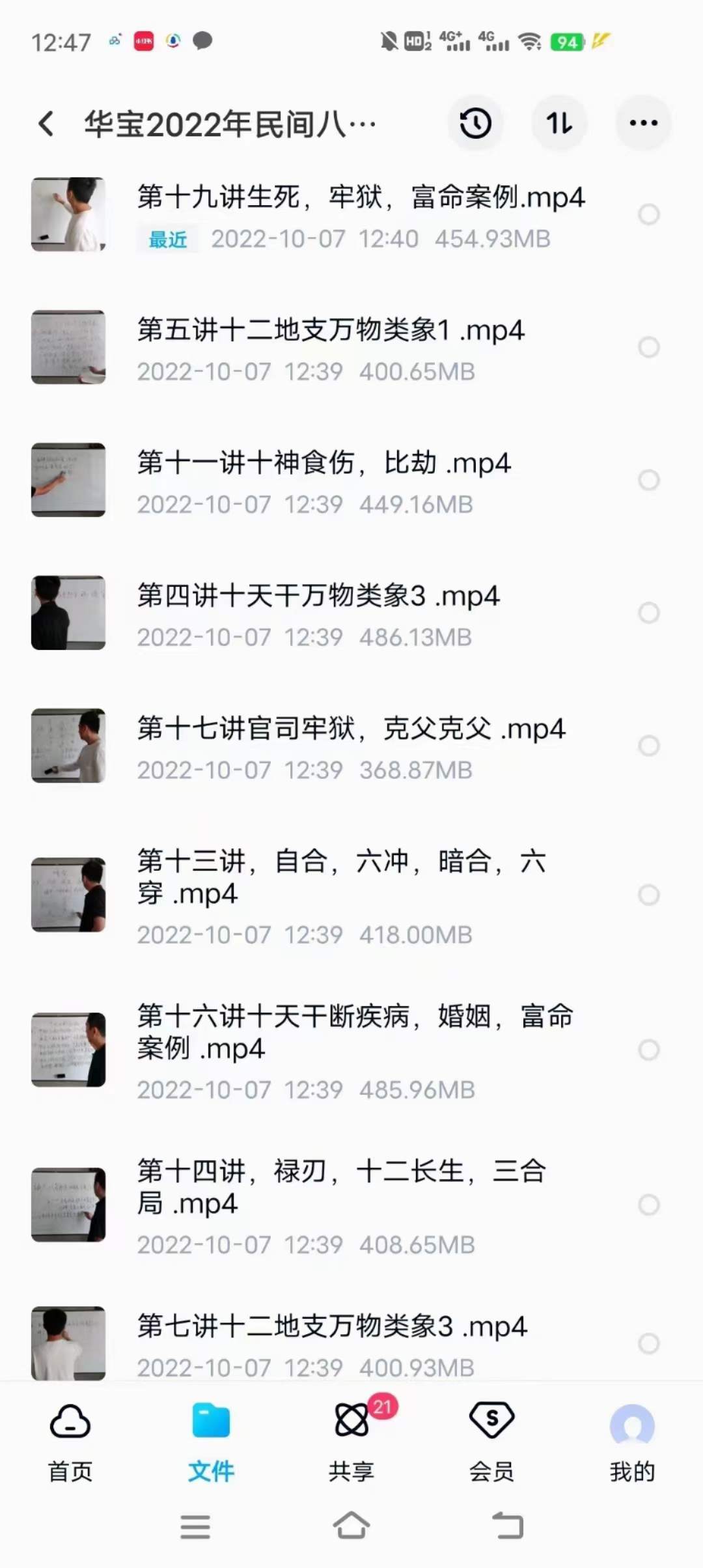Open the history/recent transfers icon
The width and height of the screenshot is (703, 1568).
click(475, 123)
